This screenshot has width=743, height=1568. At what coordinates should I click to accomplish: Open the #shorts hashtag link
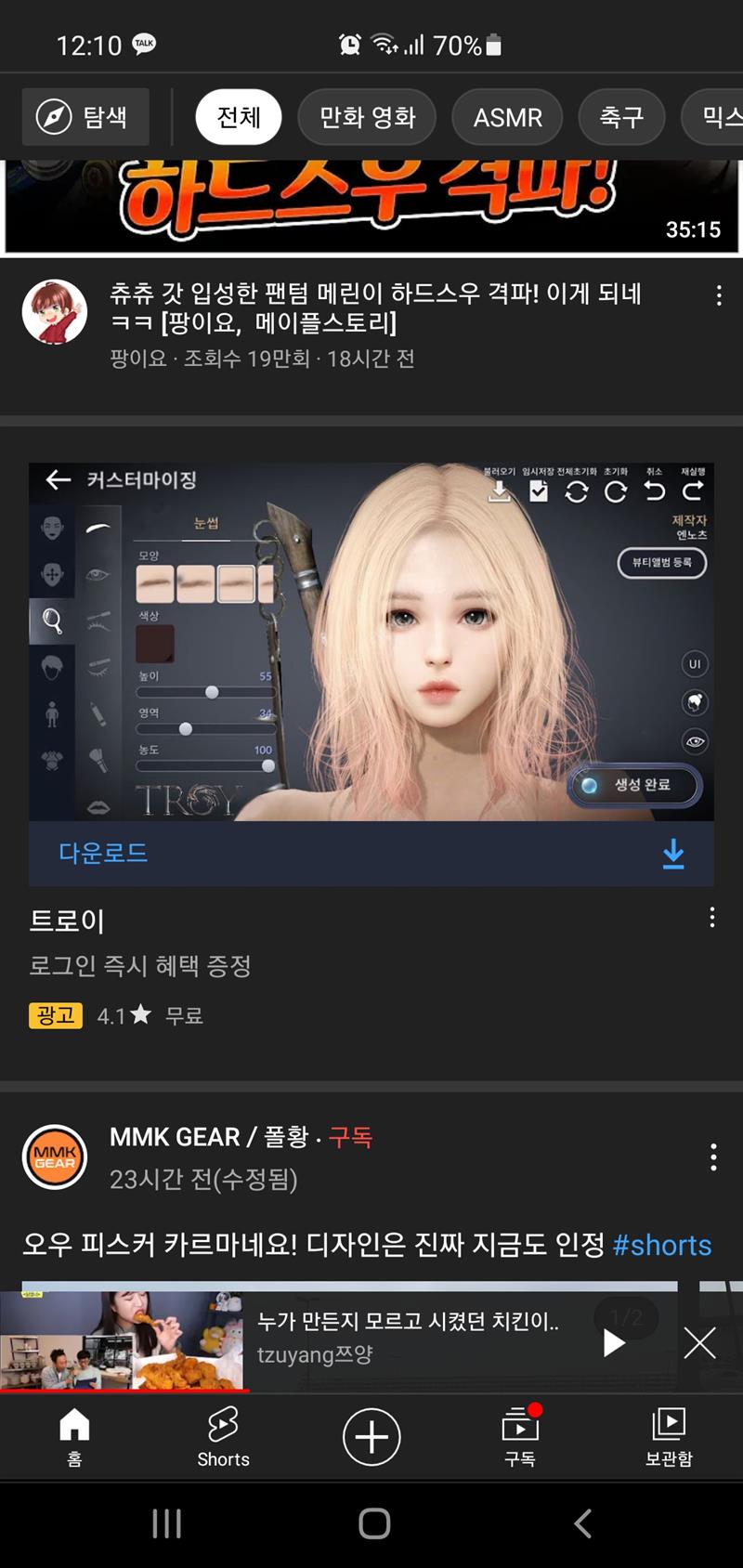661,1245
